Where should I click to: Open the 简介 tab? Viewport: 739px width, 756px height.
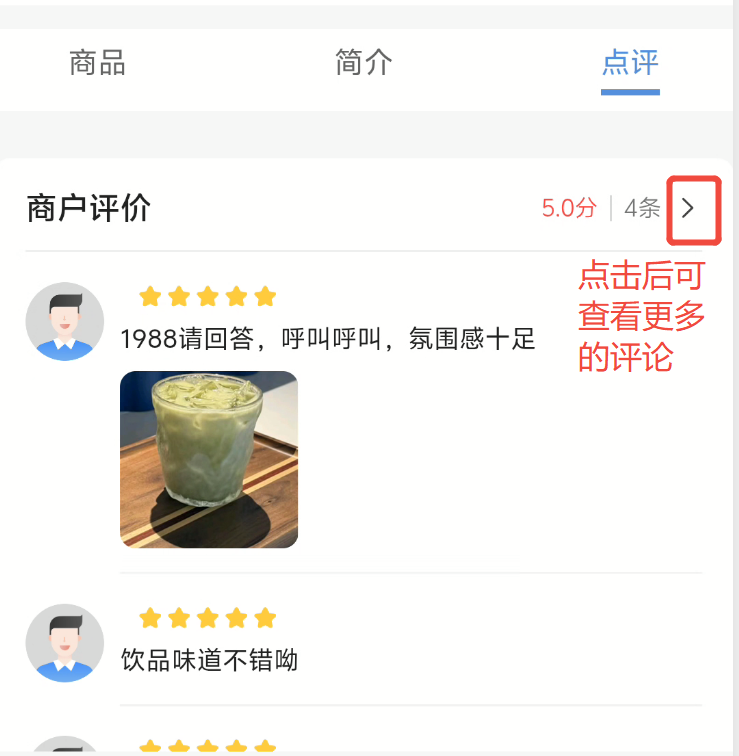pos(364,63)
